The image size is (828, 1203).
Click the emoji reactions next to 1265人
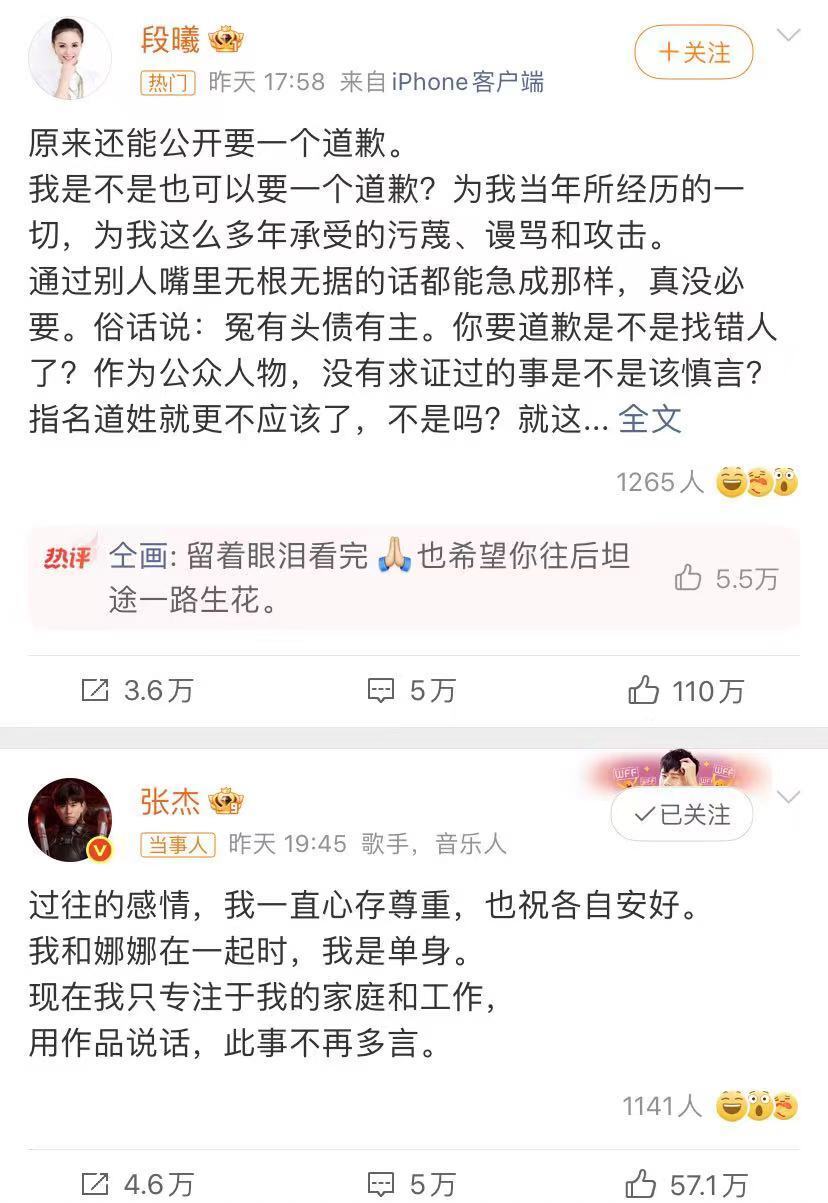pos(752,481)
